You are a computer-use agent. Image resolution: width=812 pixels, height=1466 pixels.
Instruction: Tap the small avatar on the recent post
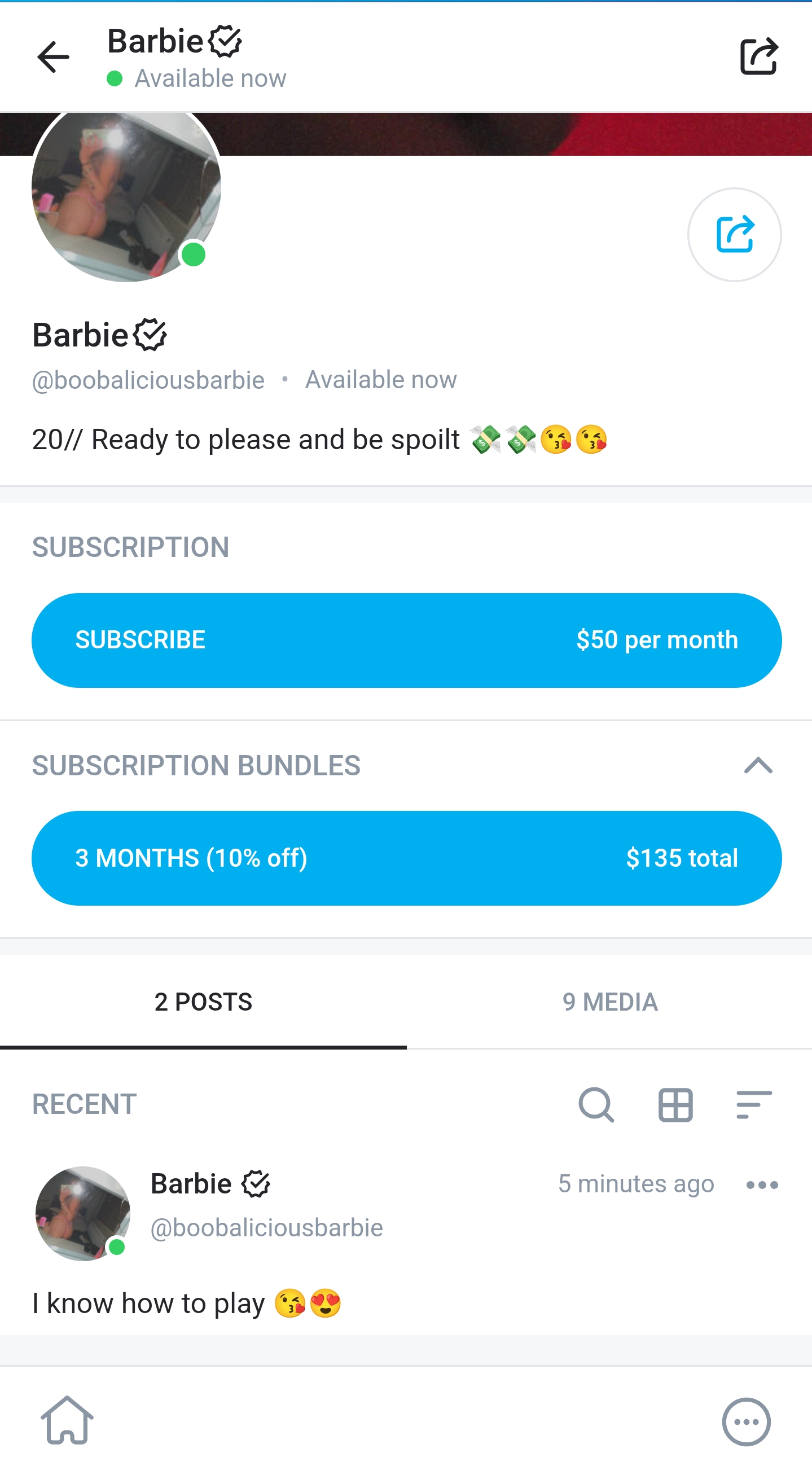coord(82,1213)
